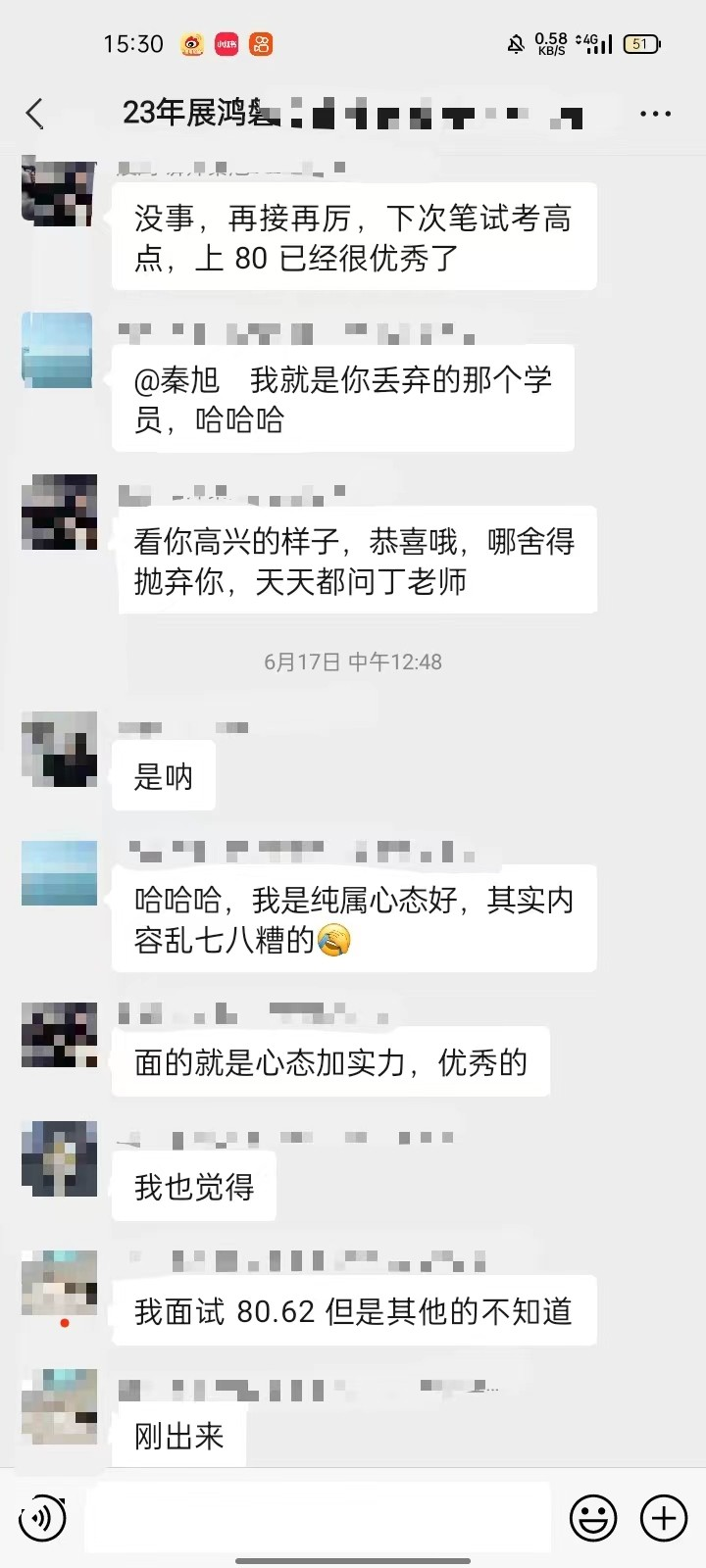Open avatar of sender mentioning @秦旭
Screen dimensions: 706x1568
[57, 350]
